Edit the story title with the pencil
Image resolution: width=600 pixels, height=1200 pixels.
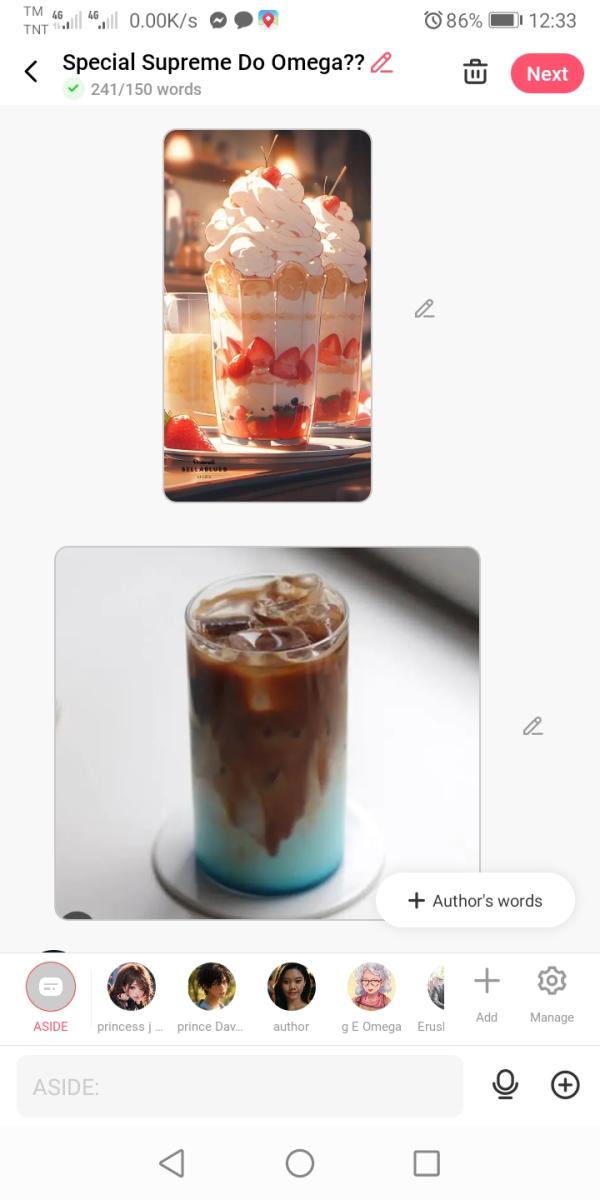tap(381, 63)
